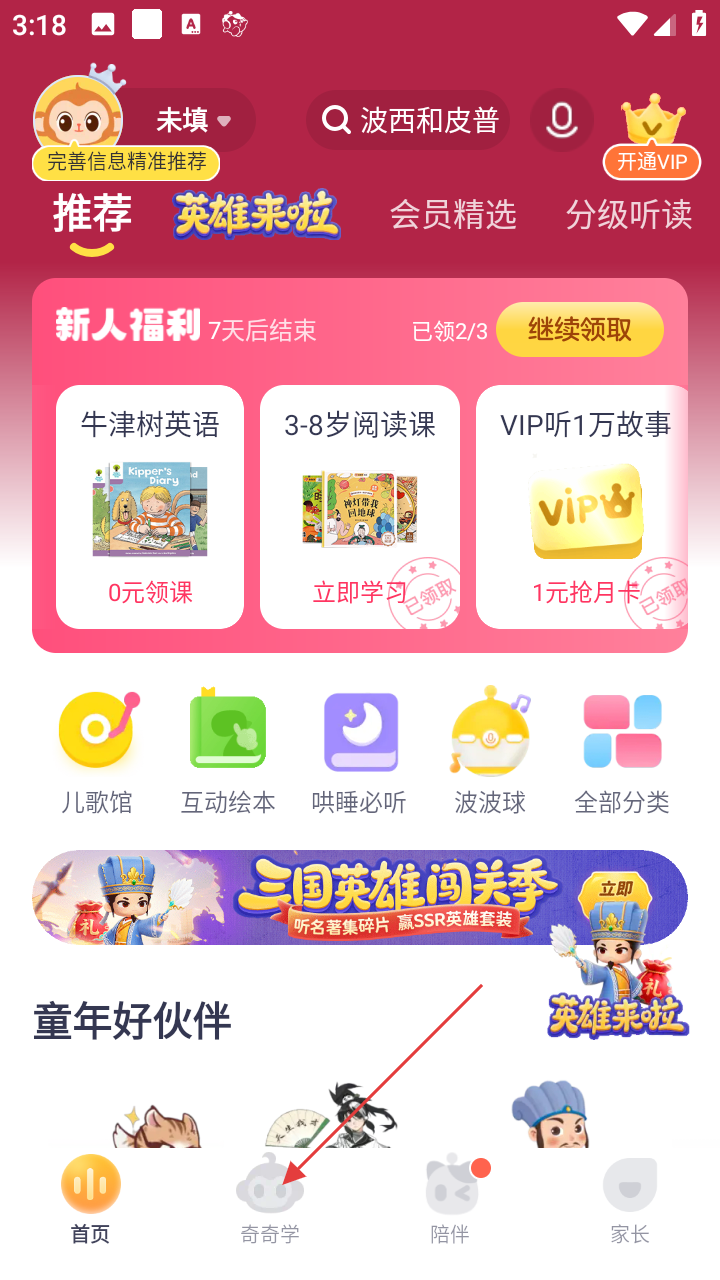Open 全部分类 to view all categories
The height and width of the screenshot is (1280, 720).
coord(622,752)
